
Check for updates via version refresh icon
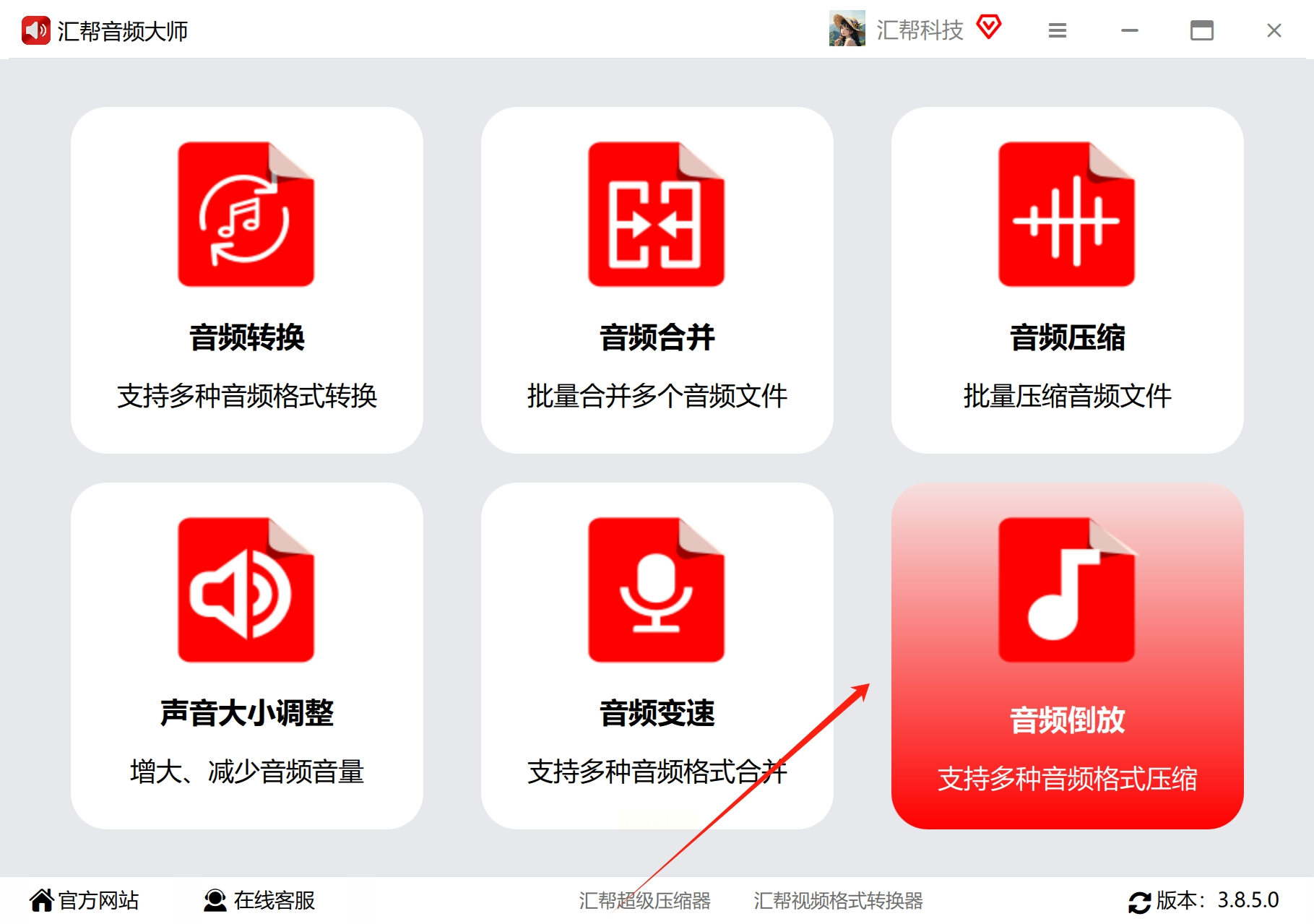click(x=1139, y=902)
